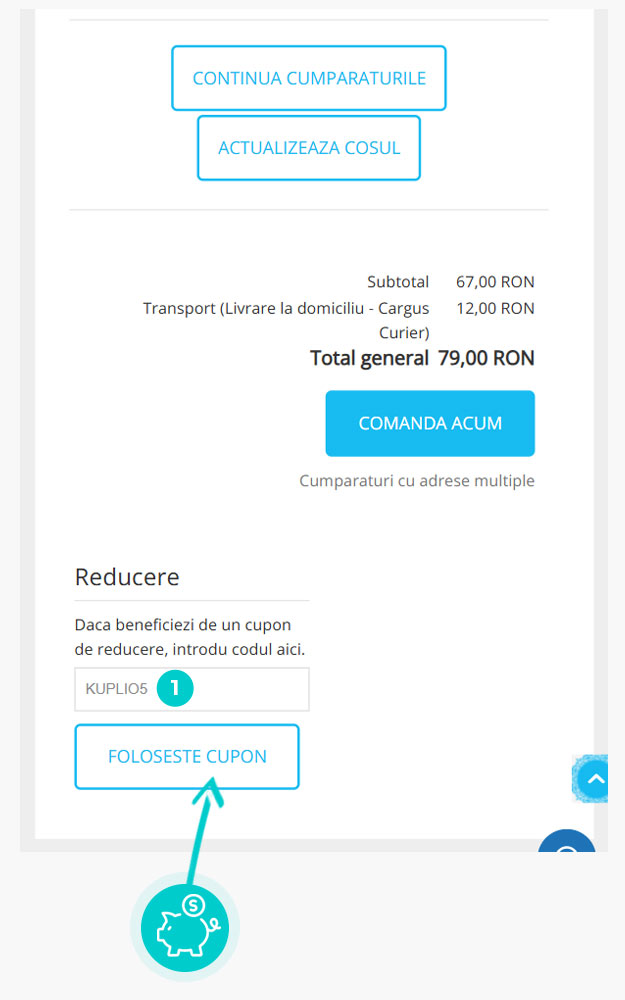
Task: Place the order with Comanda Acum
Action: (x=430, y=423)
